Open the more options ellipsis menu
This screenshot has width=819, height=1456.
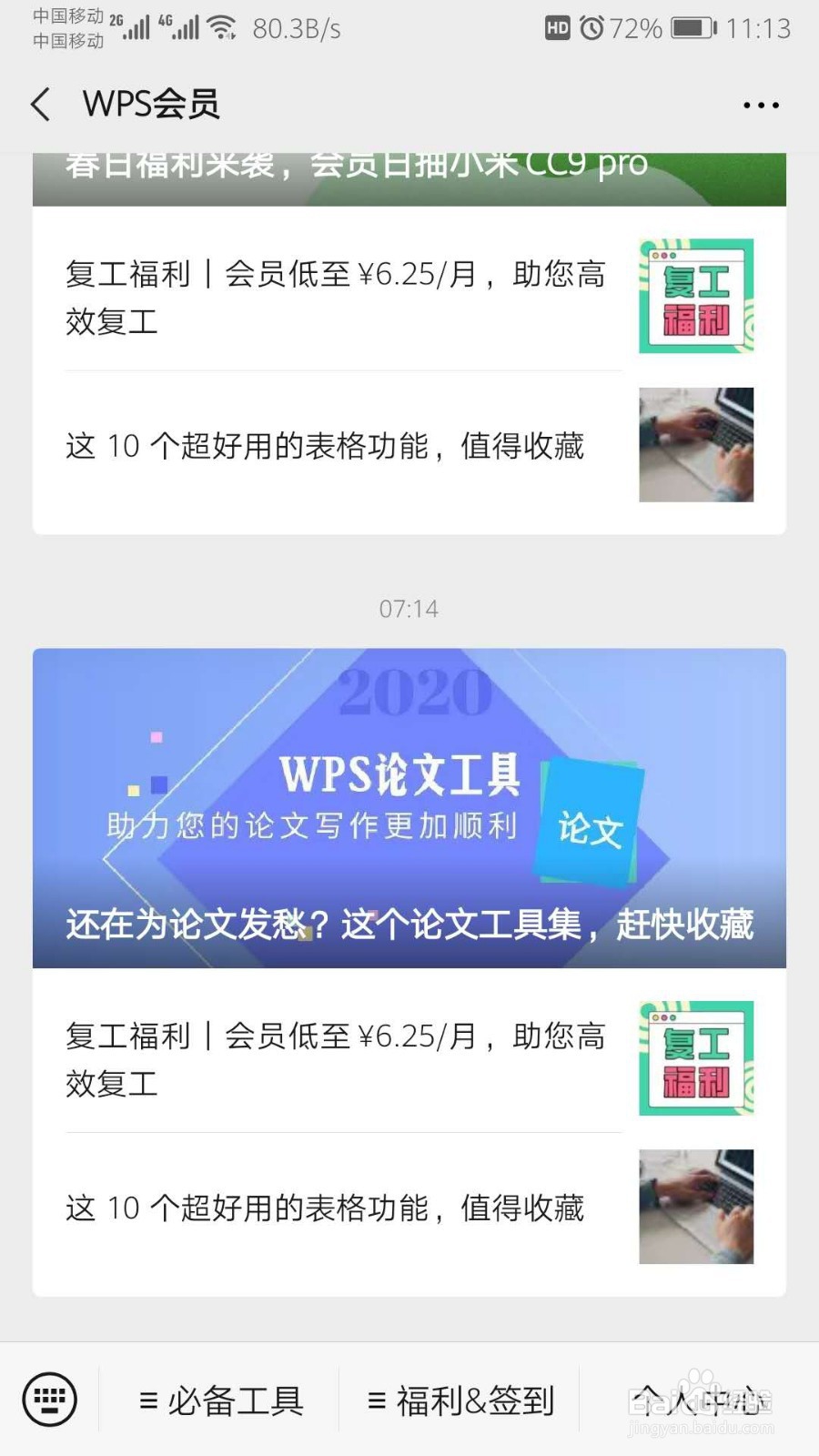pyautogui.click(x=761, y=104)
